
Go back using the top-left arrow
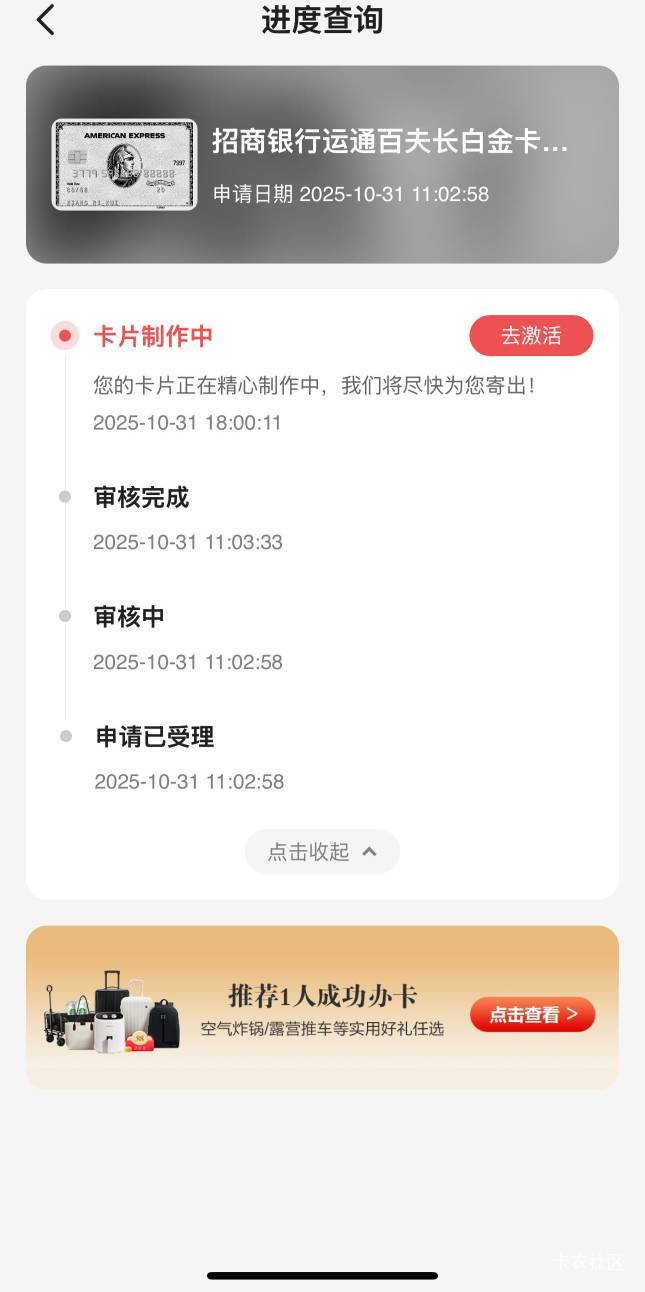point(46,20)
